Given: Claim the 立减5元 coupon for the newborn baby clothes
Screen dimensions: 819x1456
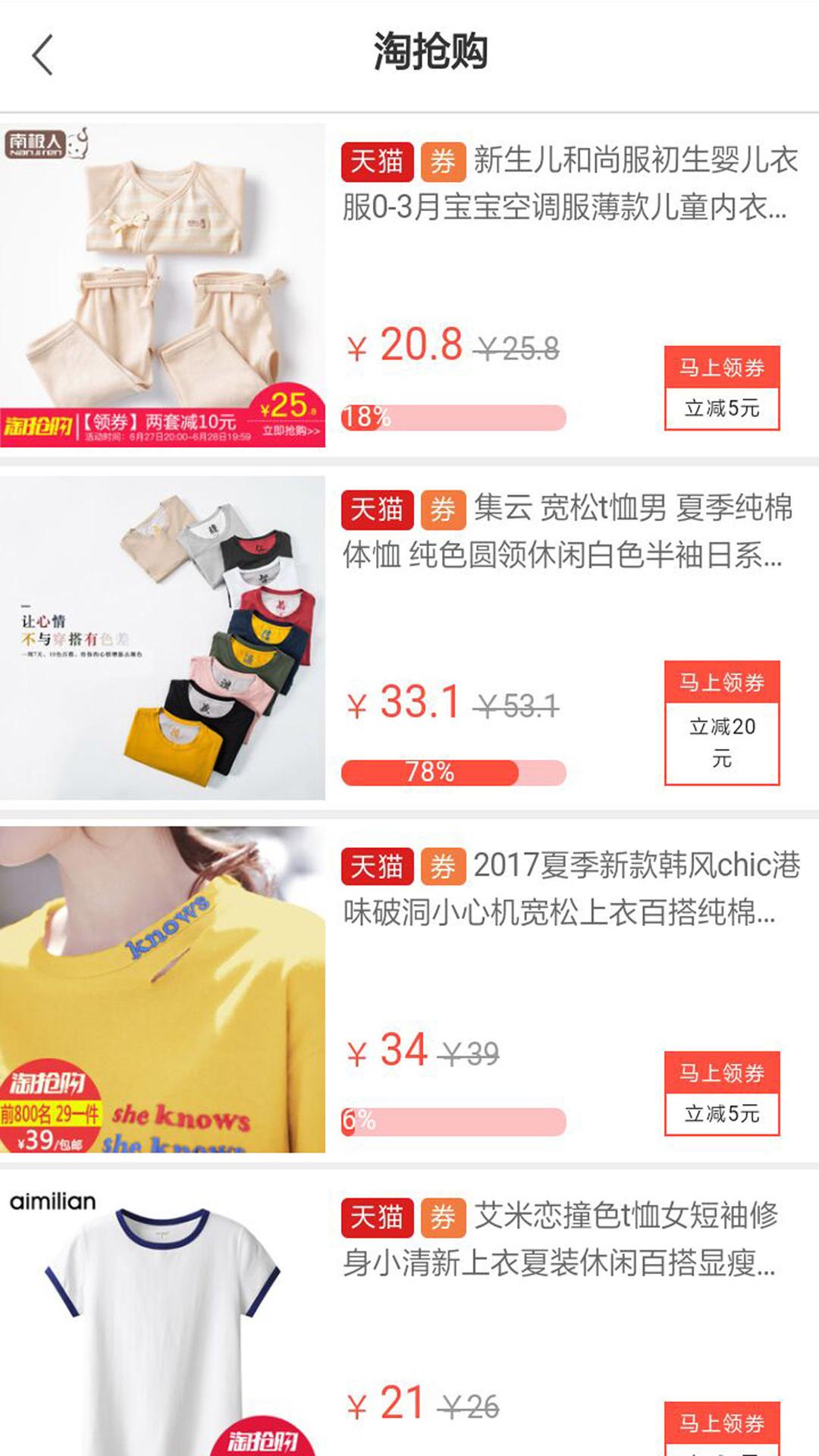Looking at the screenshot, I should coord(721,388).
